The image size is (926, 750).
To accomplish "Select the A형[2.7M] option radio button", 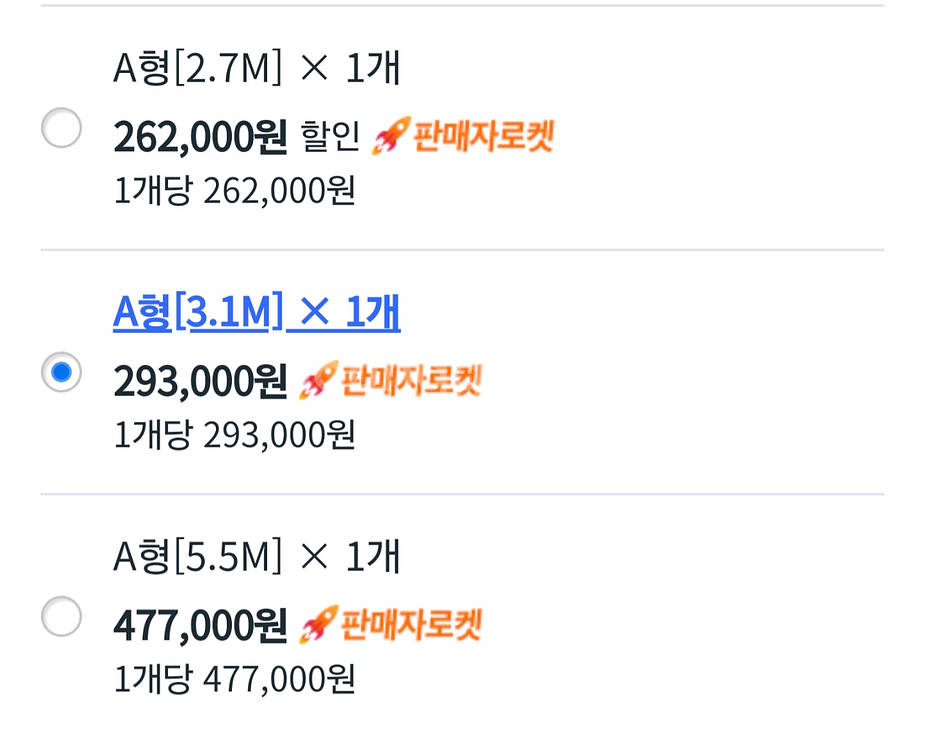I will [x=61, y=128].
